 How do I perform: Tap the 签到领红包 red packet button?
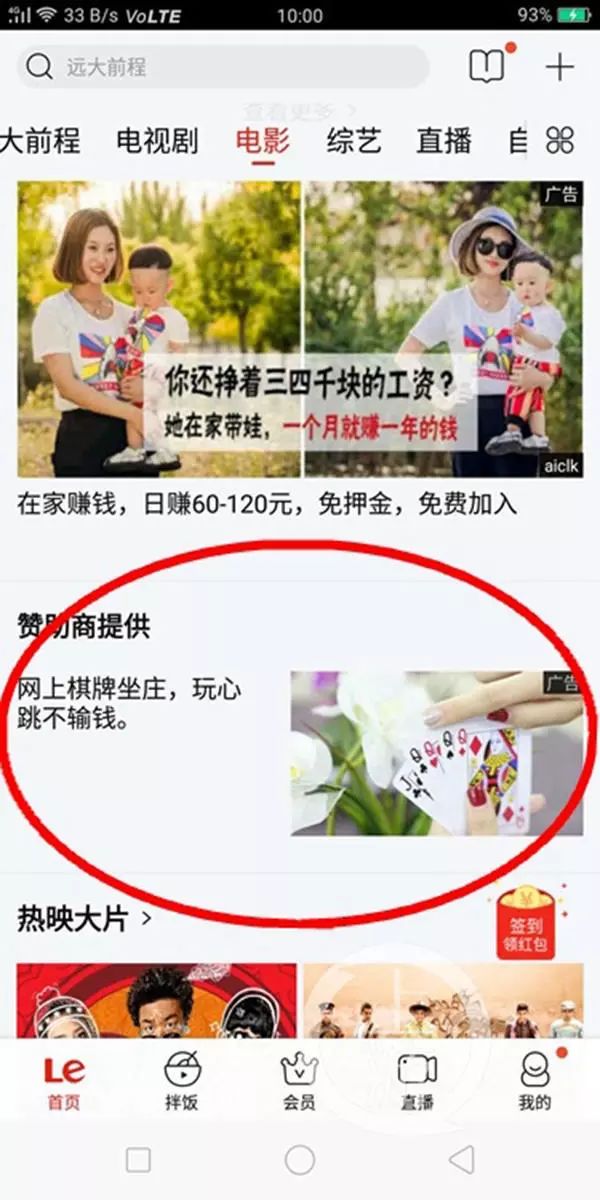point(526,923)
